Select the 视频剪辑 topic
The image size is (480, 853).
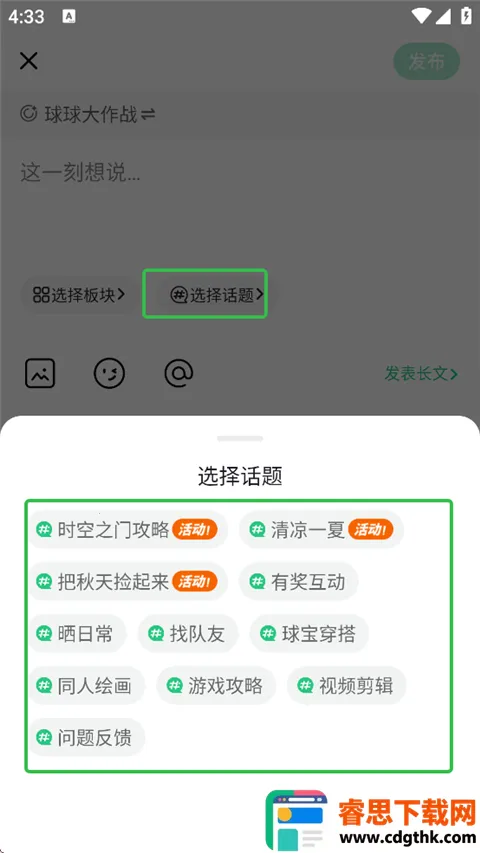pos(347,685)
